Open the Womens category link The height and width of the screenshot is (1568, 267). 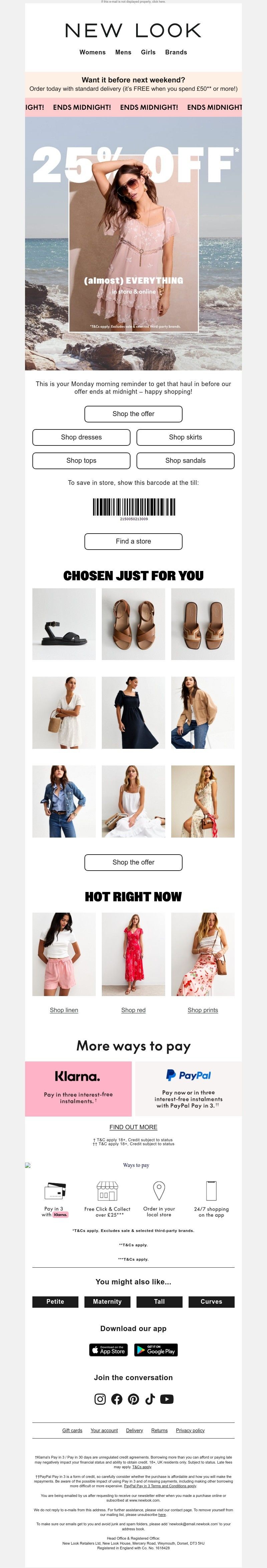tap(92, 52)
